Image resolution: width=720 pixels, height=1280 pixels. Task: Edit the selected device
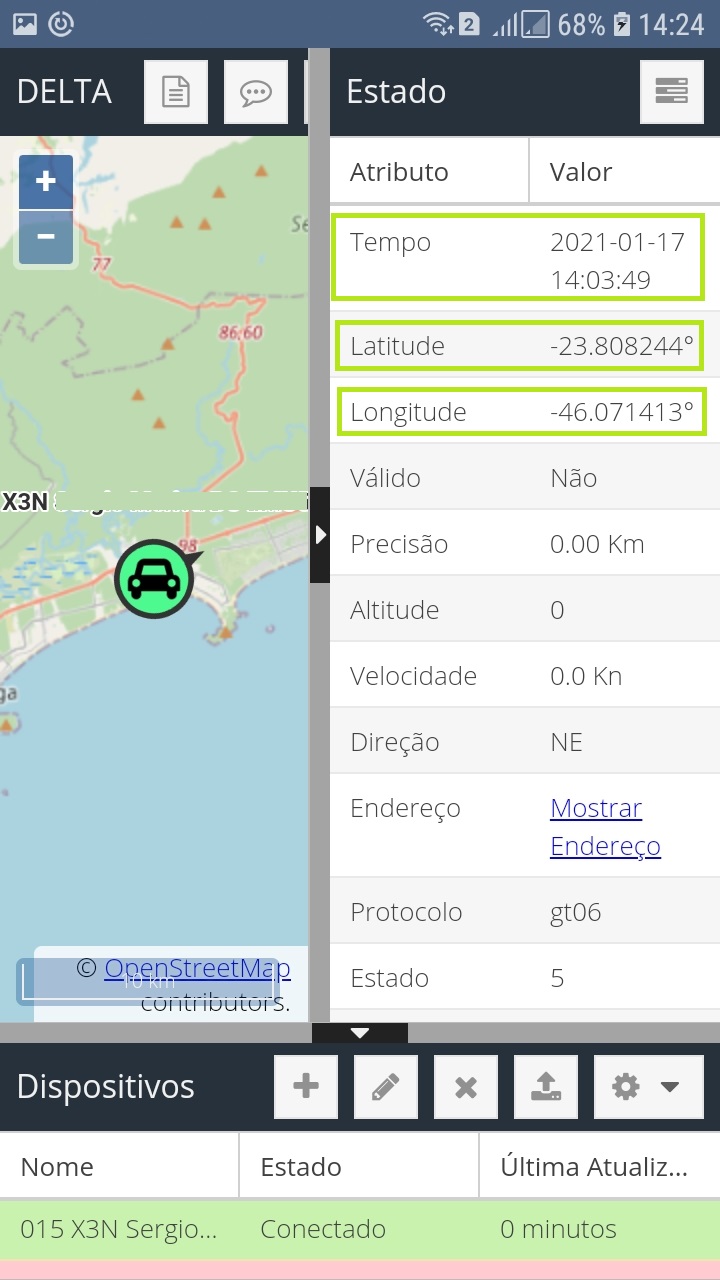[x=386, y=1086]
